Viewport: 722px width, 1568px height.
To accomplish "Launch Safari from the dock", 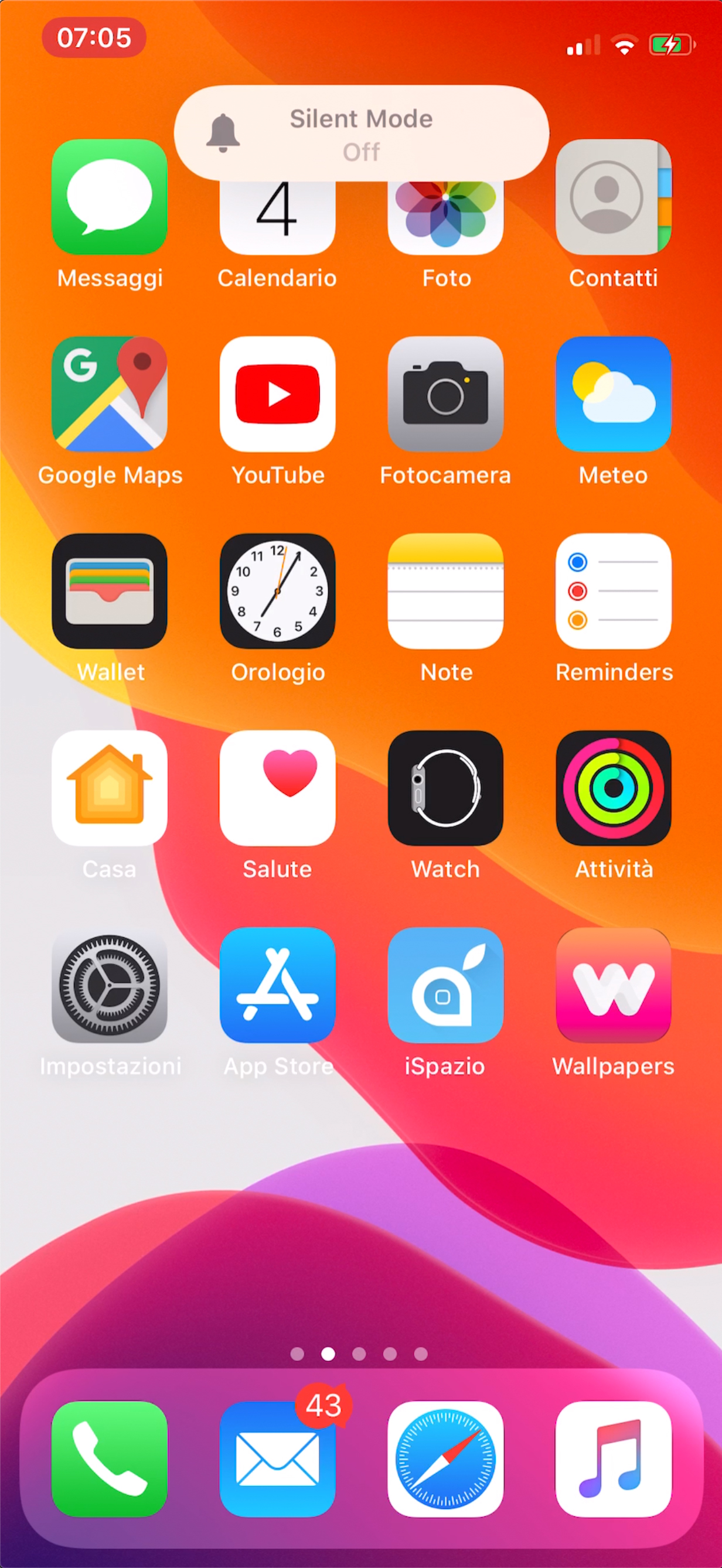I will pyautogui.click(x=445, y=1459).
